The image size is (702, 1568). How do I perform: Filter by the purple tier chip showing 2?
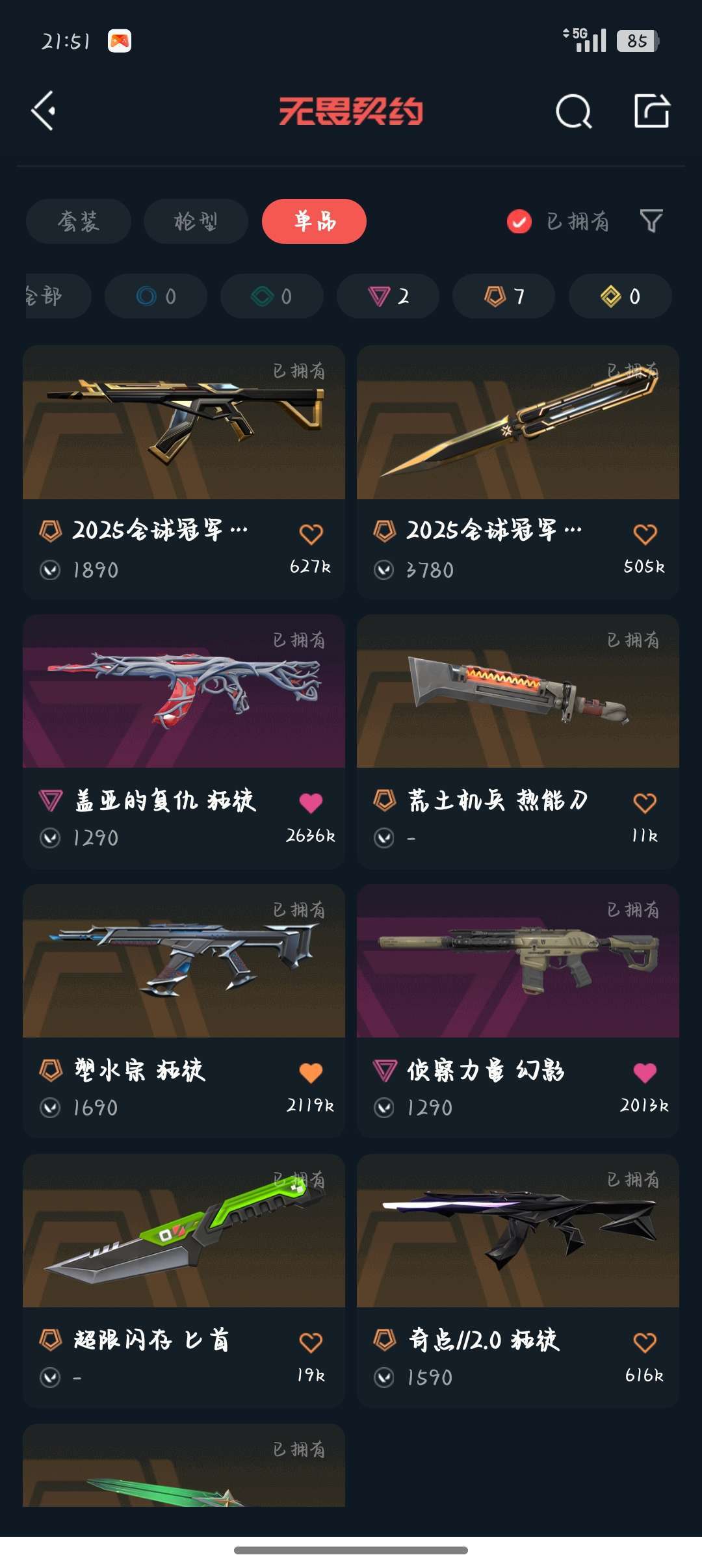pyautogui.click(x=388, y=296)
